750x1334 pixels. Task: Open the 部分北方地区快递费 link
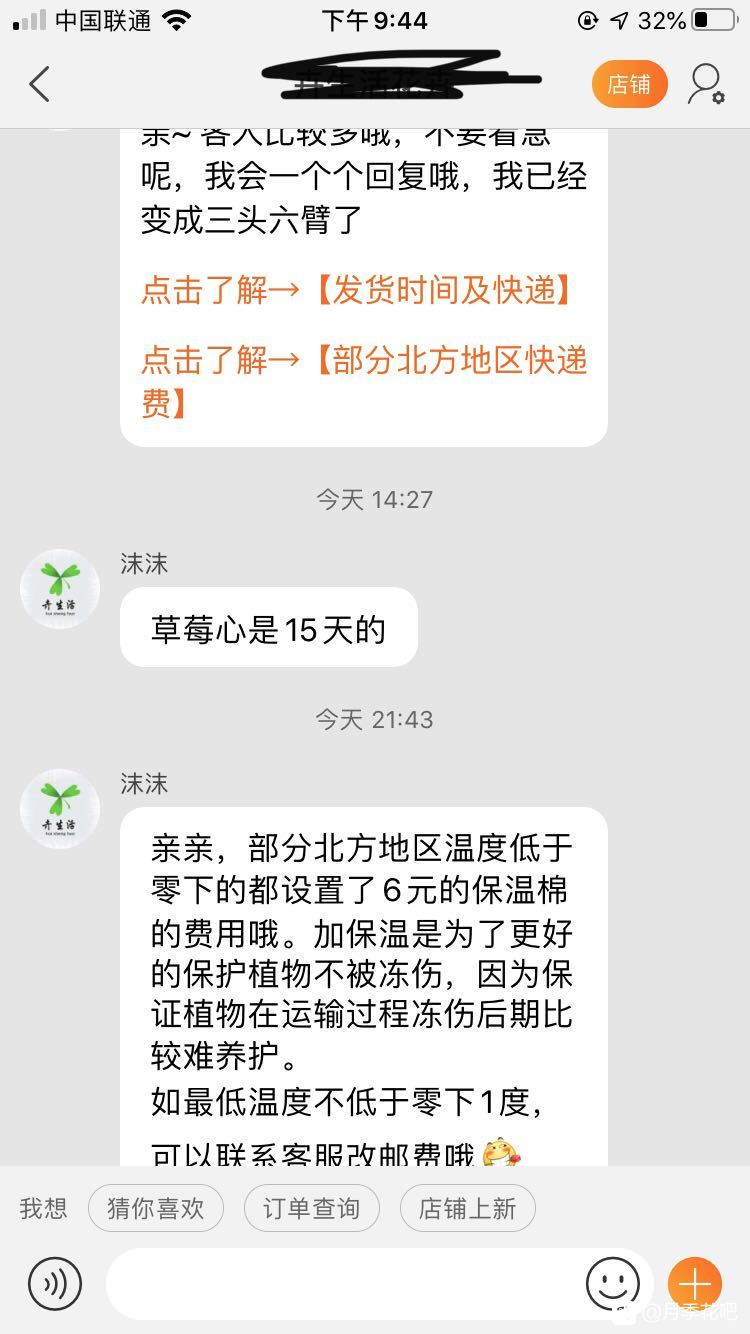pyautogui.click(x=364, y=382)
